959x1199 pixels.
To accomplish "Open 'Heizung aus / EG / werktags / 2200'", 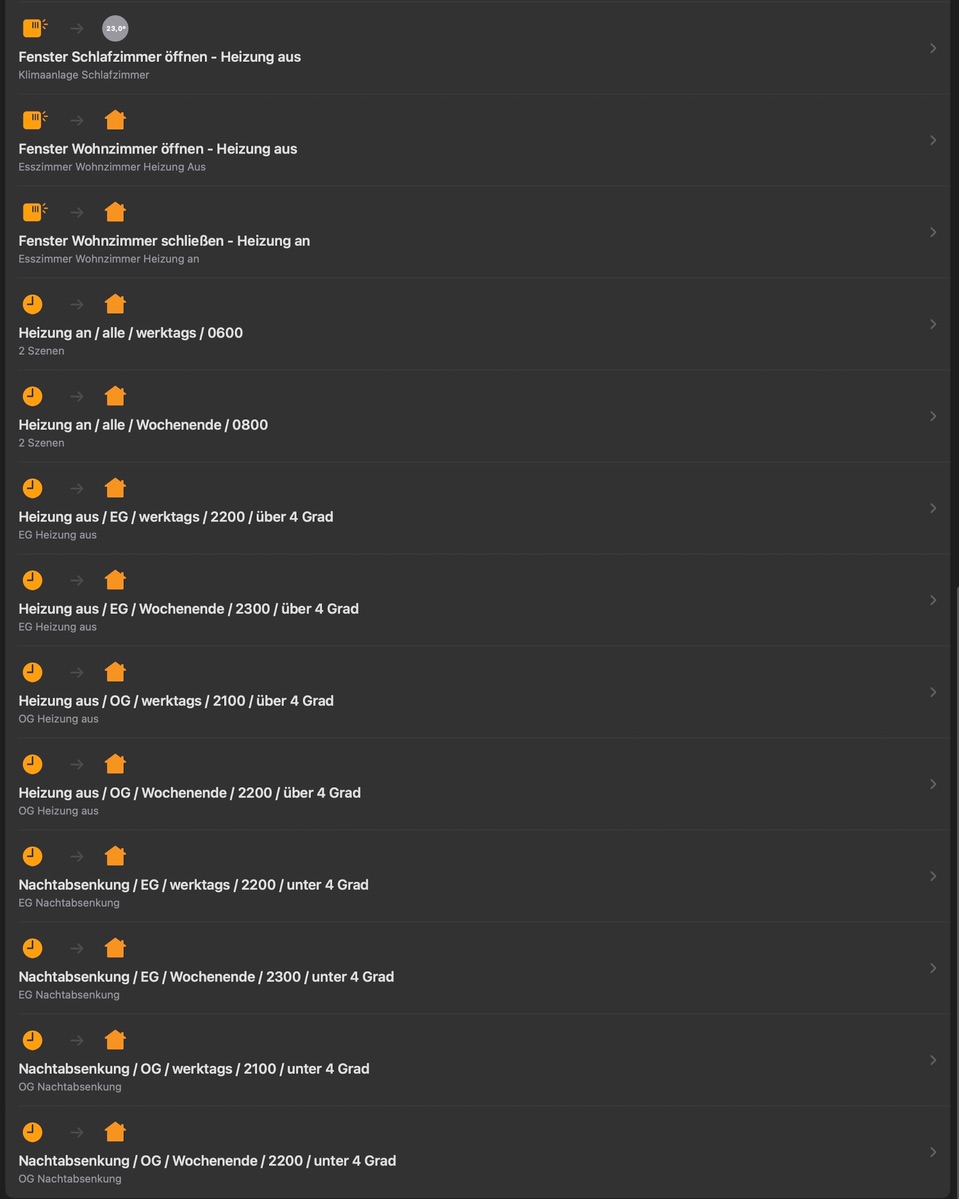I will pyautogui.click(x=176, y=517).
